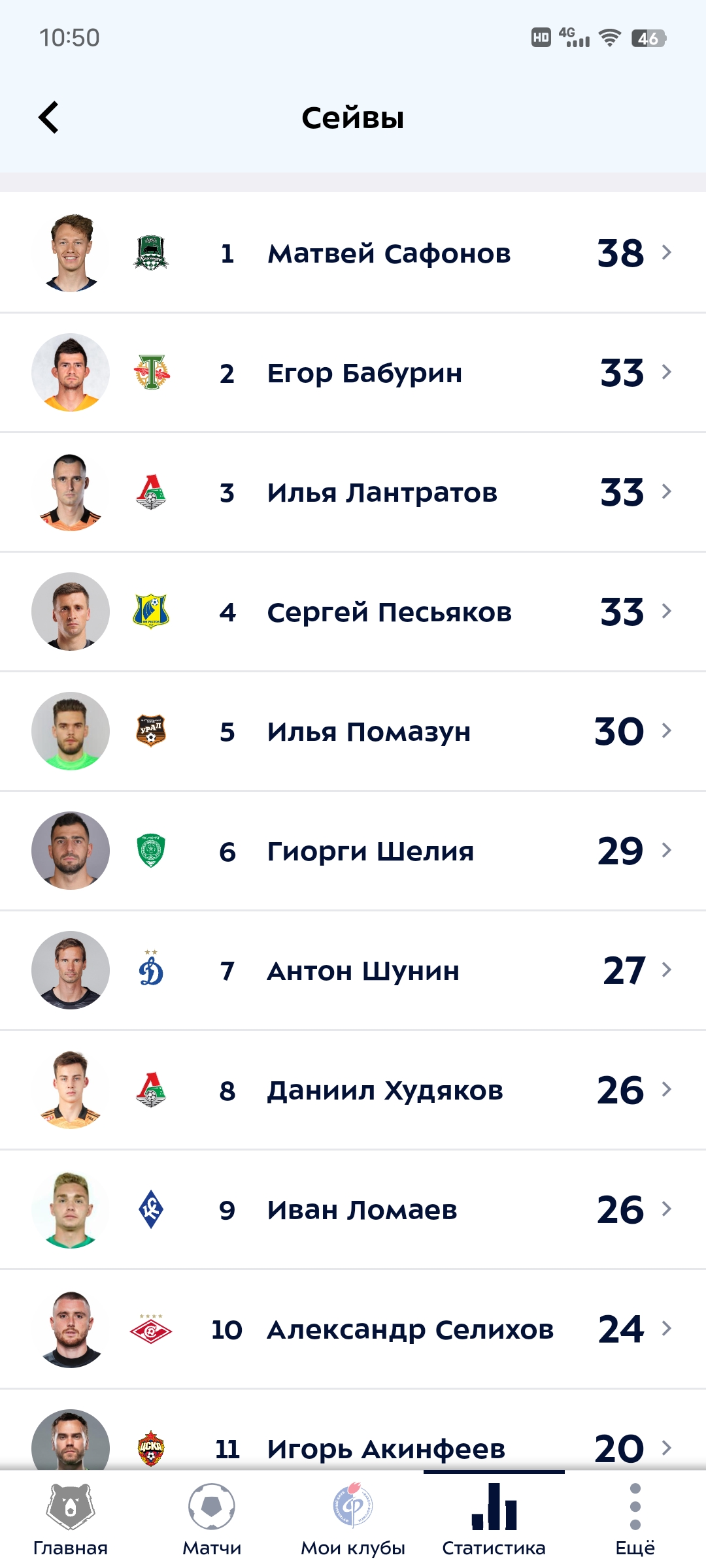Select Иван Ломаев's entry
Screen dimensions: 706x1568
tap(361, 1210)
